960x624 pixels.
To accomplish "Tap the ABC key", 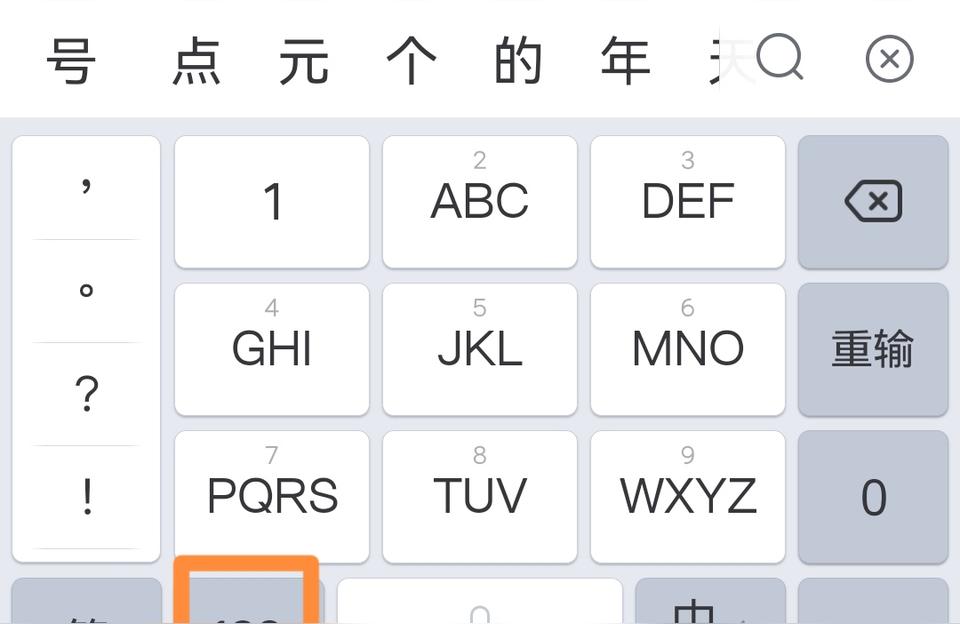I will pos(480,202).
